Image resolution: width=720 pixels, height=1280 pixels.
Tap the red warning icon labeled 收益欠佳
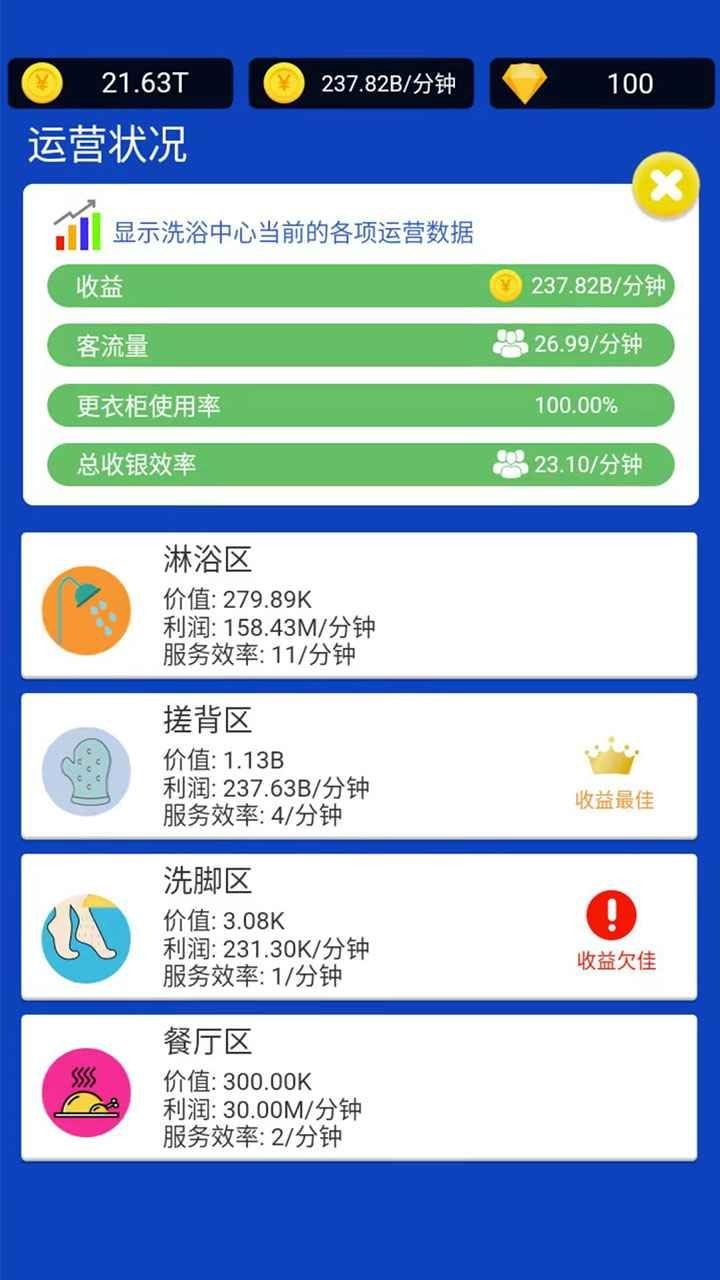click(x=613, y=916)
